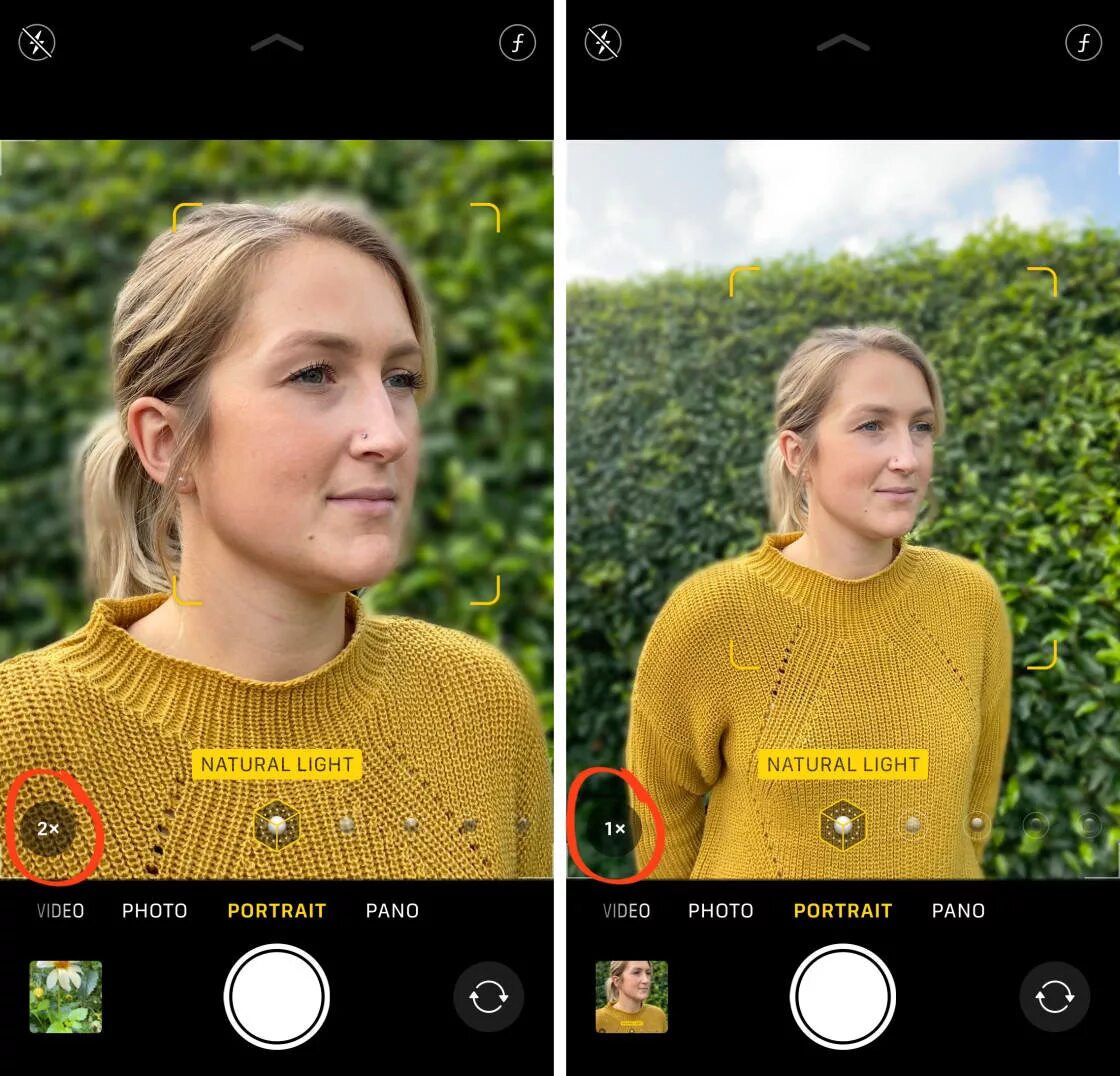
Task: Flip the camera on the 2× screen
Action: pos(488,996)
